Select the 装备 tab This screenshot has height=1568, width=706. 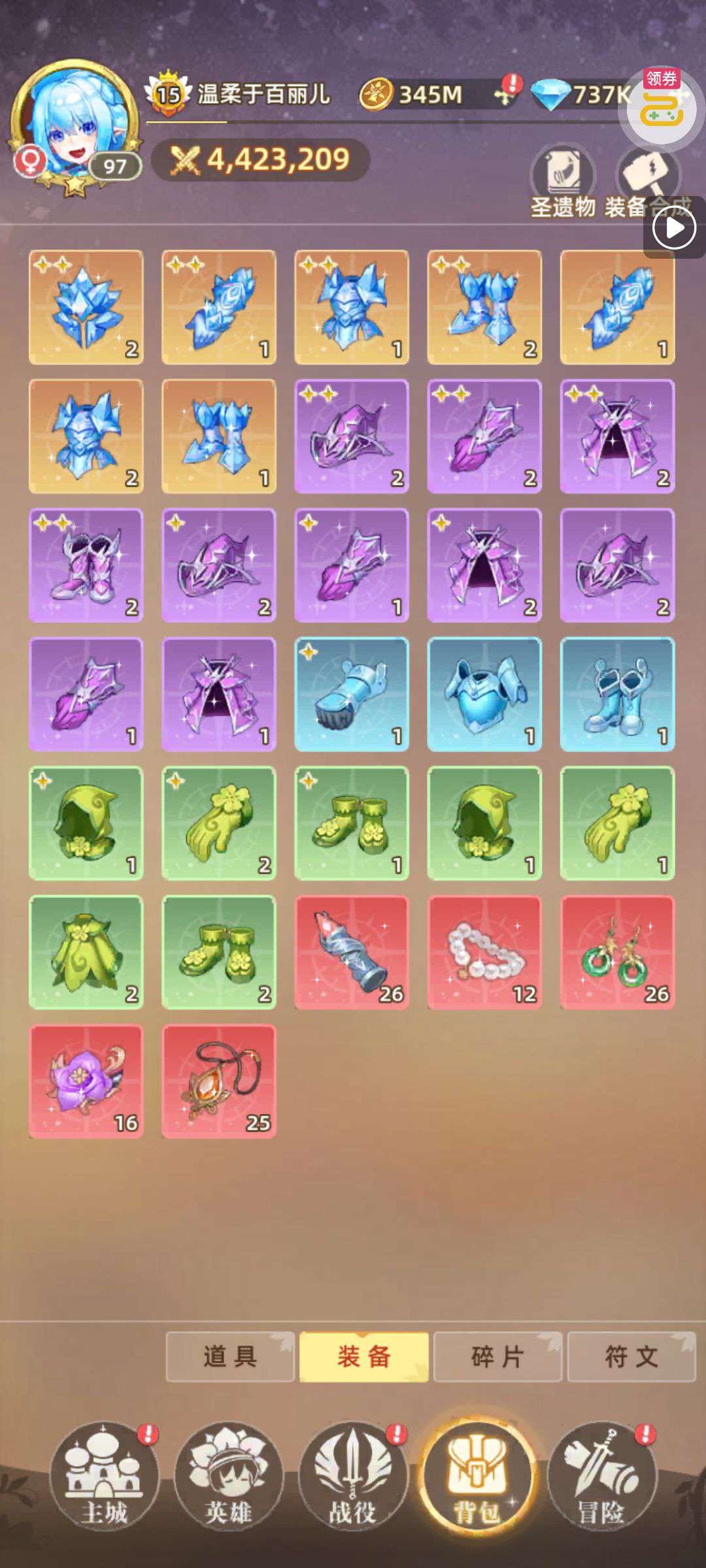point(364,1357)
